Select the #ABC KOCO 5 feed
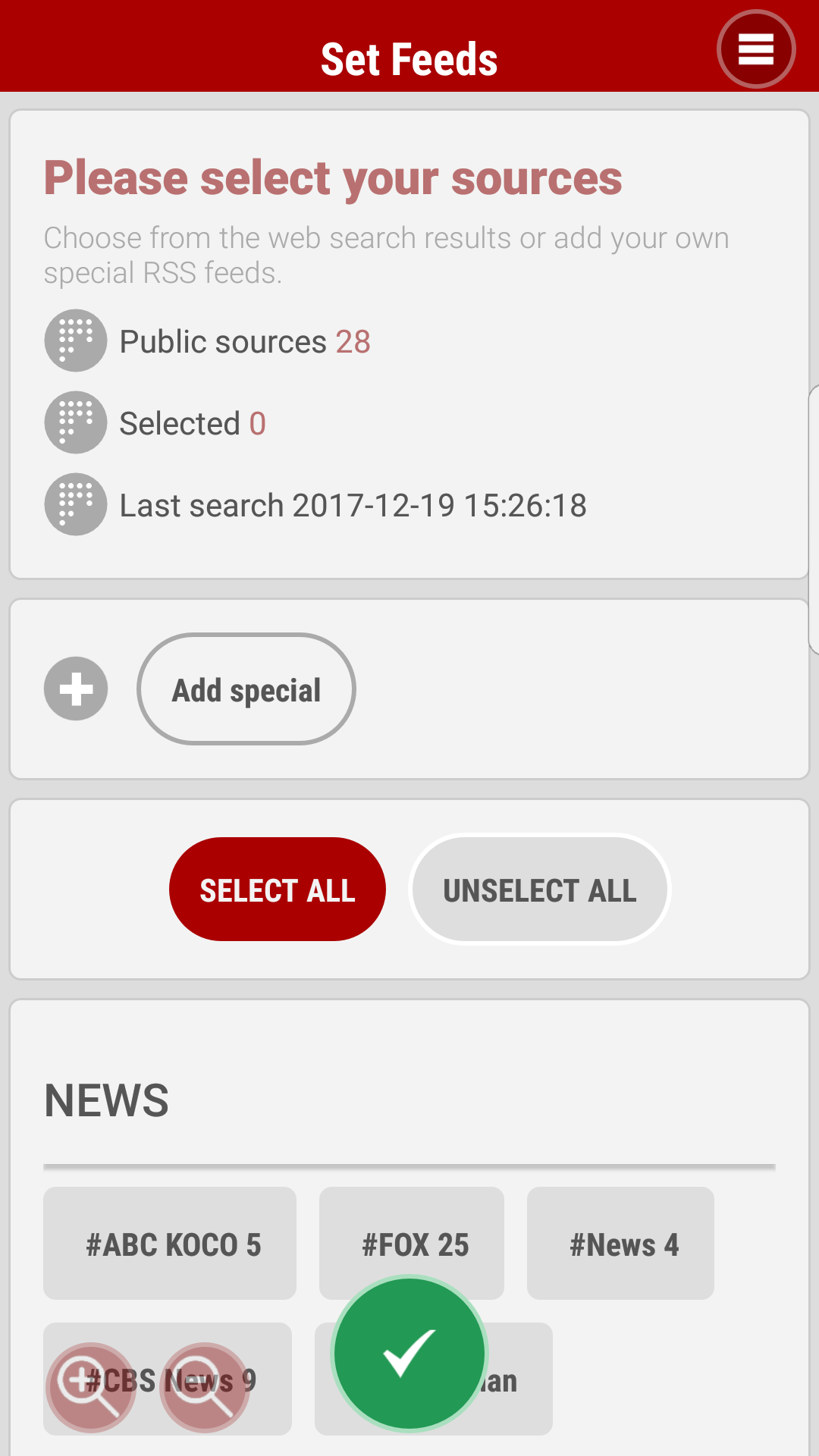Image resolution: width=819 pixels, height=1456 pixels. click(170, 1244)
